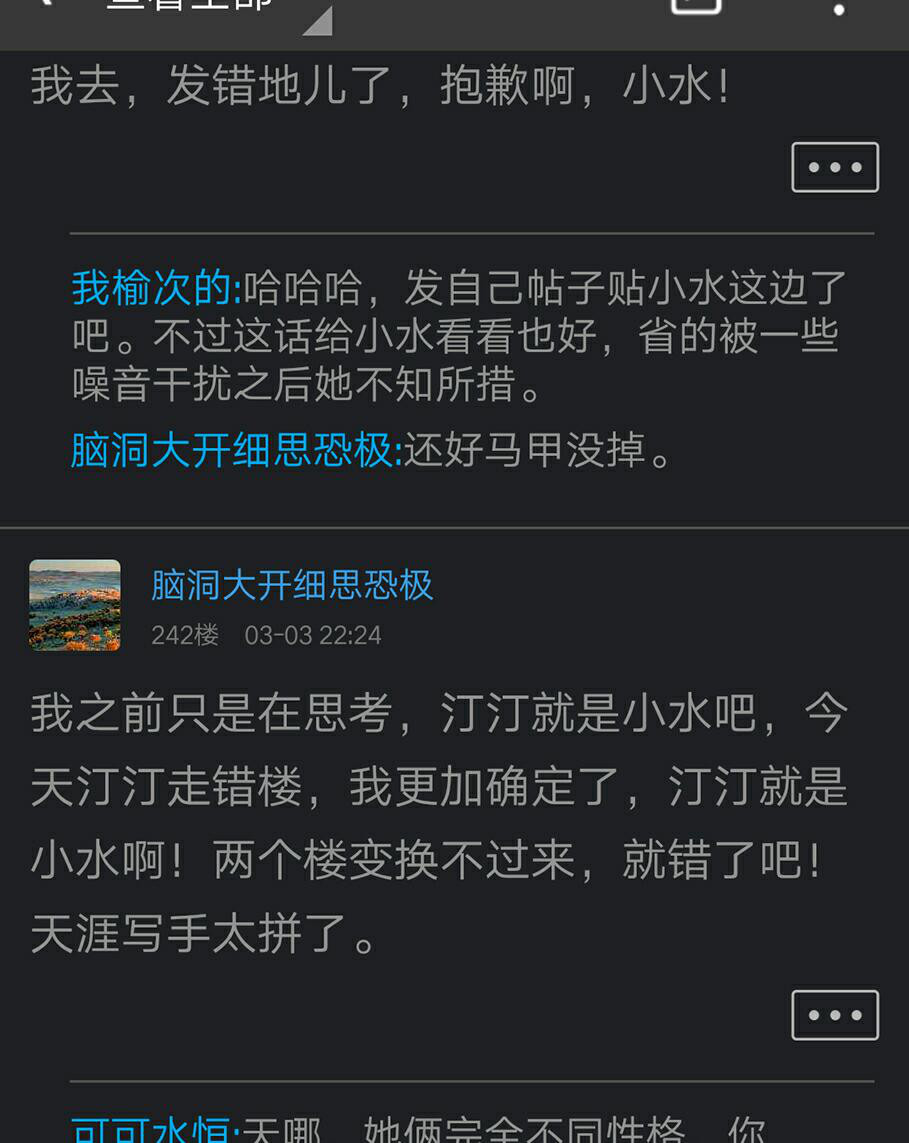The image size is (909, 1143).
Task: Open 脑洞大开细思恐极 from the 还好马甲没掉 reply
Action: [235, 451]
